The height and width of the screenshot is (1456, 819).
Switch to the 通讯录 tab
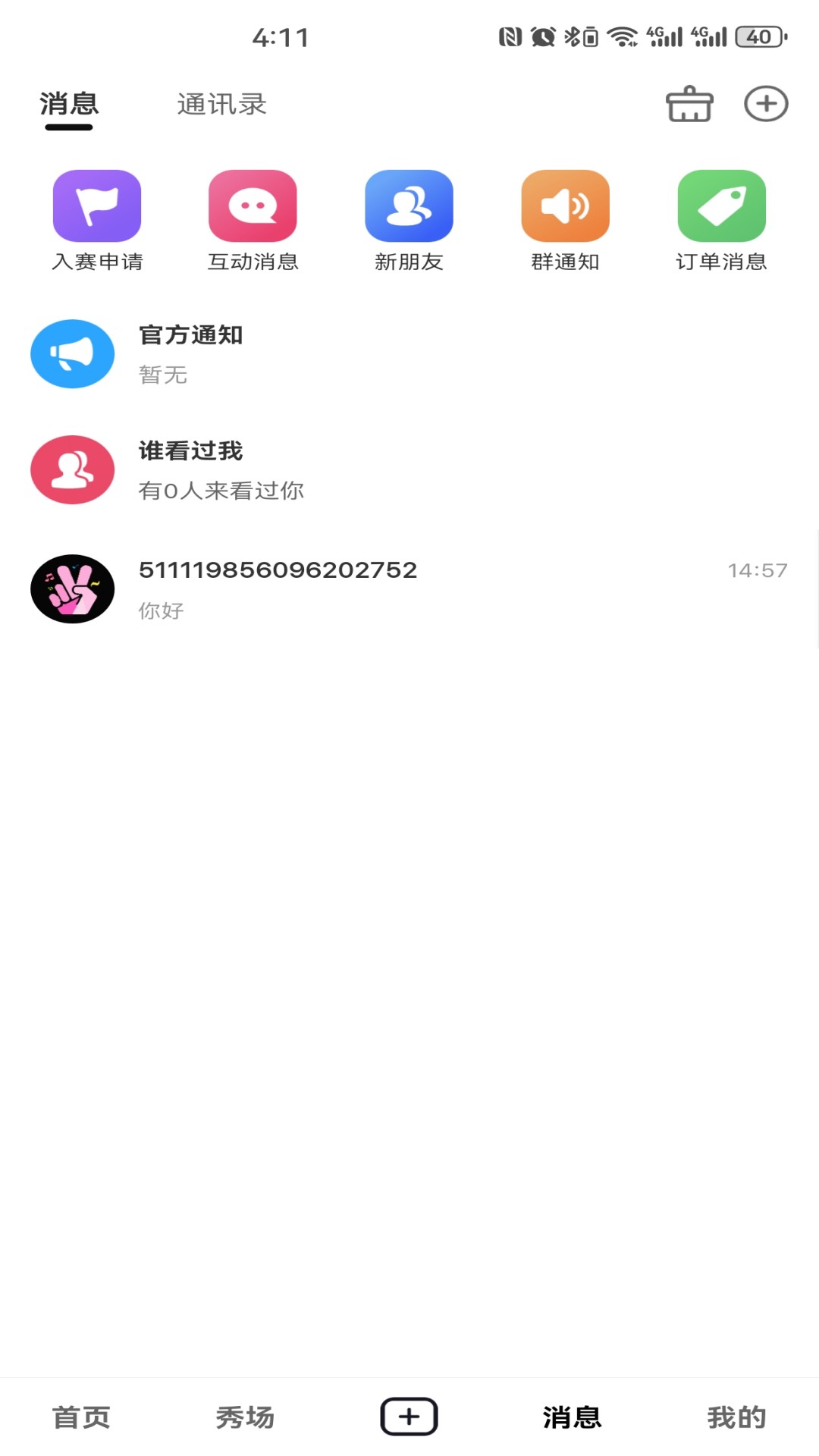(221, 105)
